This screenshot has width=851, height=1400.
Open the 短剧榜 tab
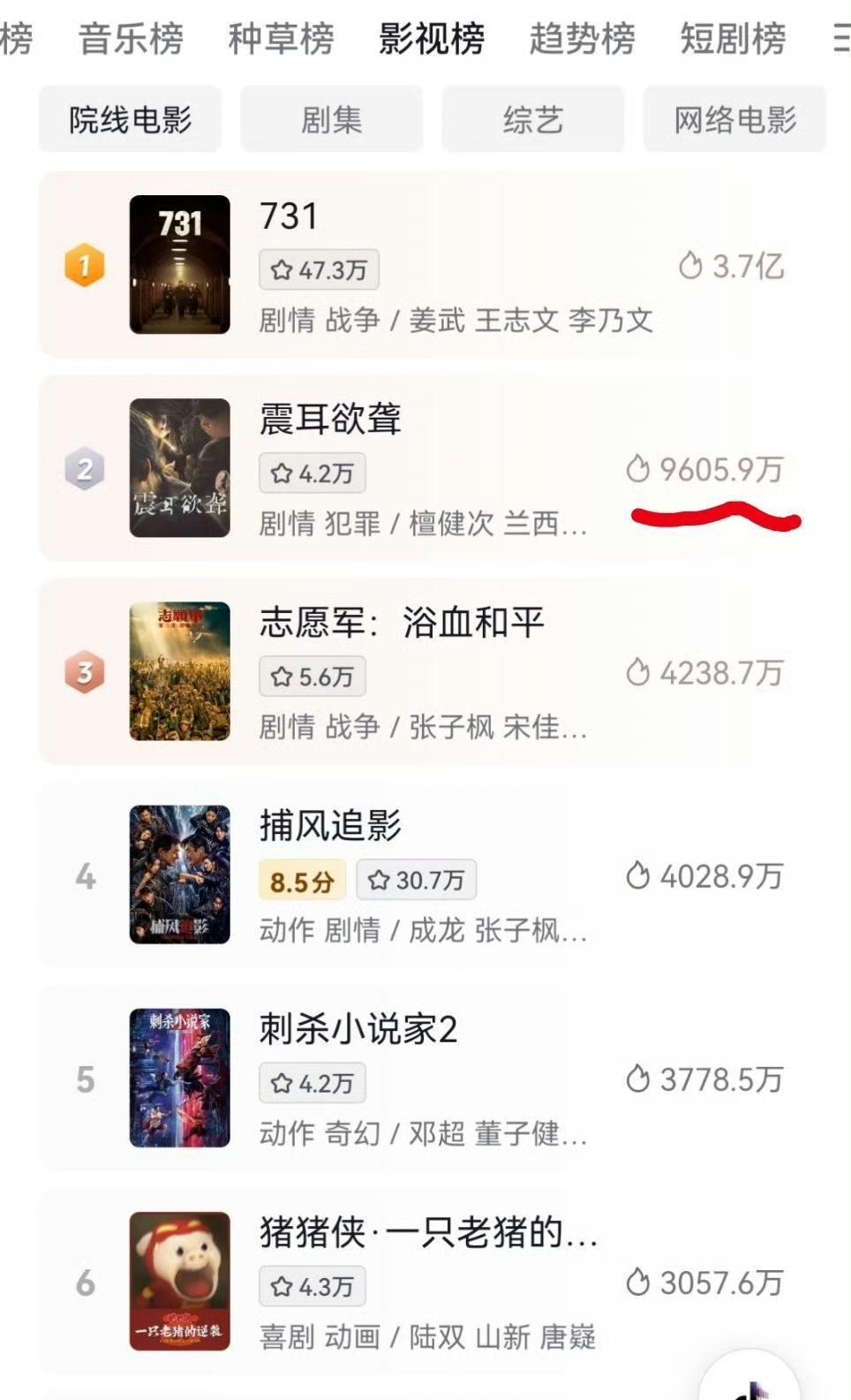(732, 39)
